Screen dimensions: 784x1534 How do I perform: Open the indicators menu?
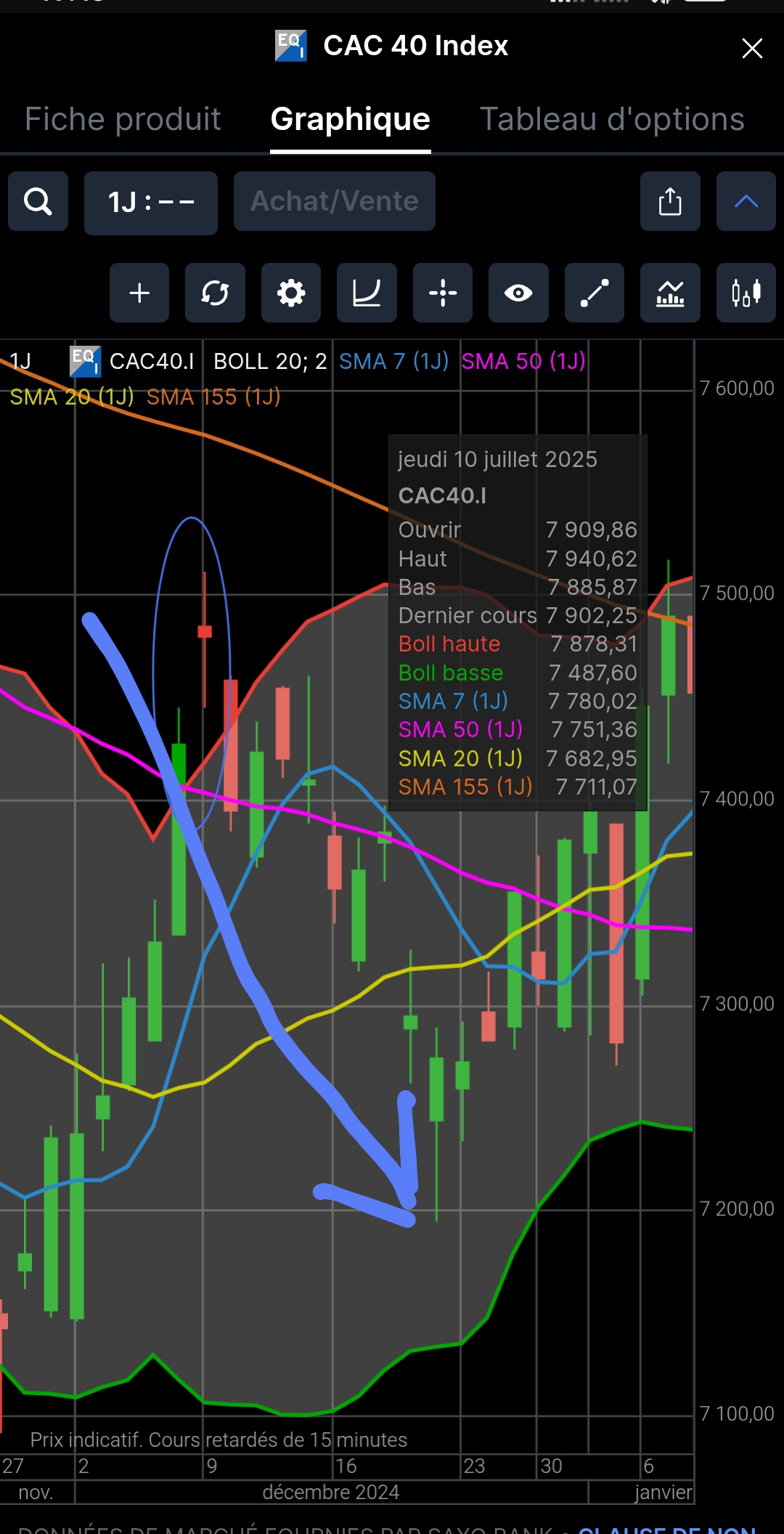click(x=670, y=293)
